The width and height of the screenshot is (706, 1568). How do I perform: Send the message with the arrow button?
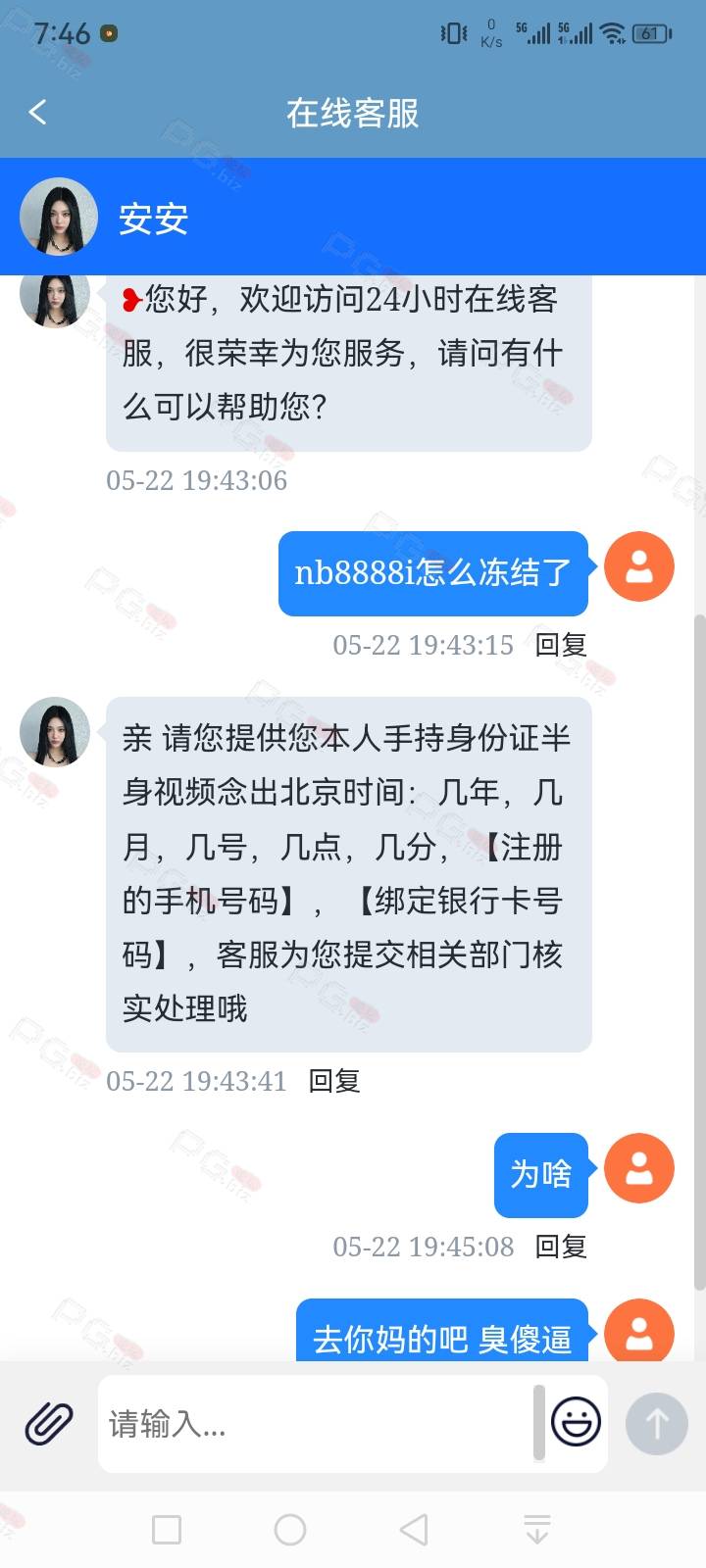[657, 1423]
